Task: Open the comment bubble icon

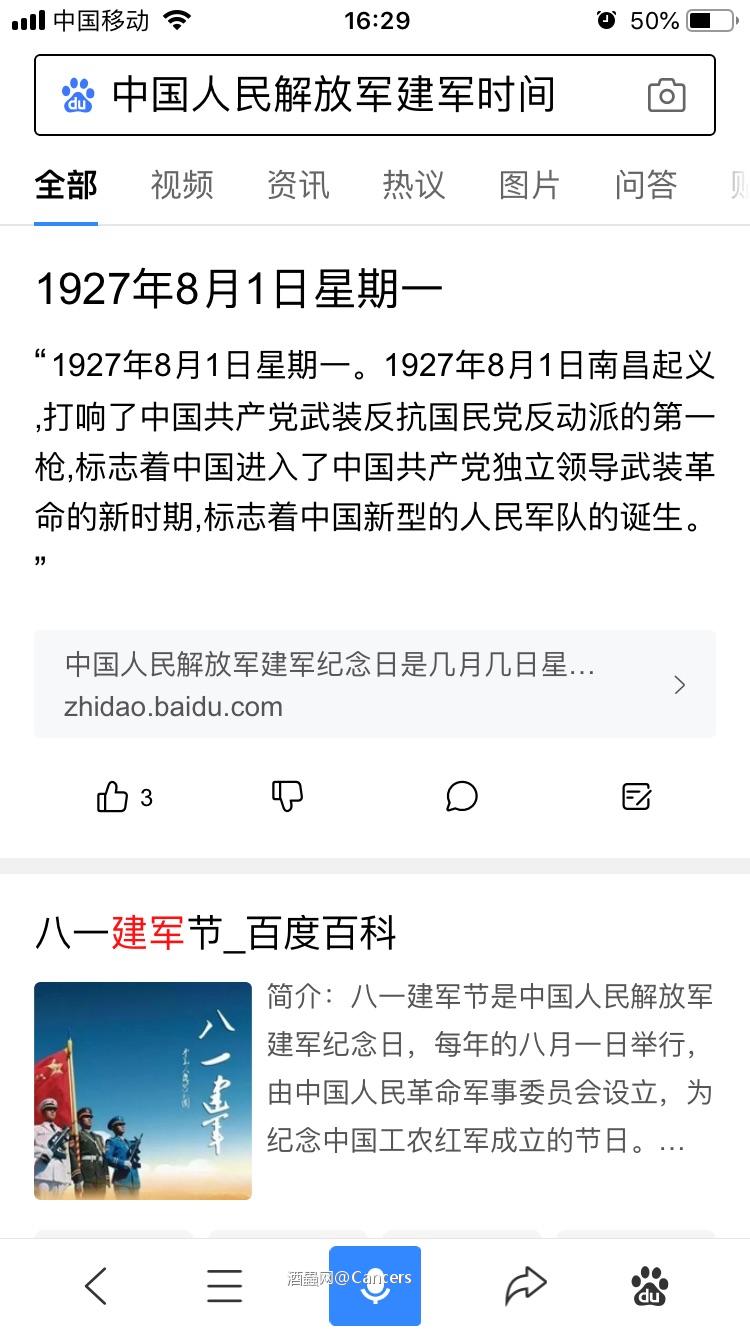Action: click(460, 796)
